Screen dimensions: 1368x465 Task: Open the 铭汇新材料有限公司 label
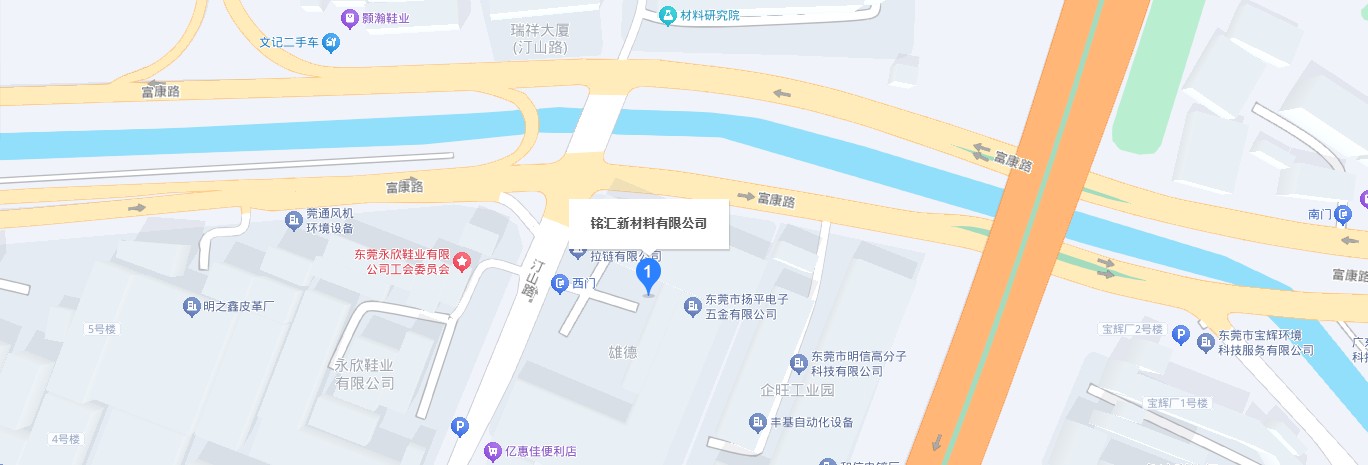pyautogui.click(x=648, y=223)
